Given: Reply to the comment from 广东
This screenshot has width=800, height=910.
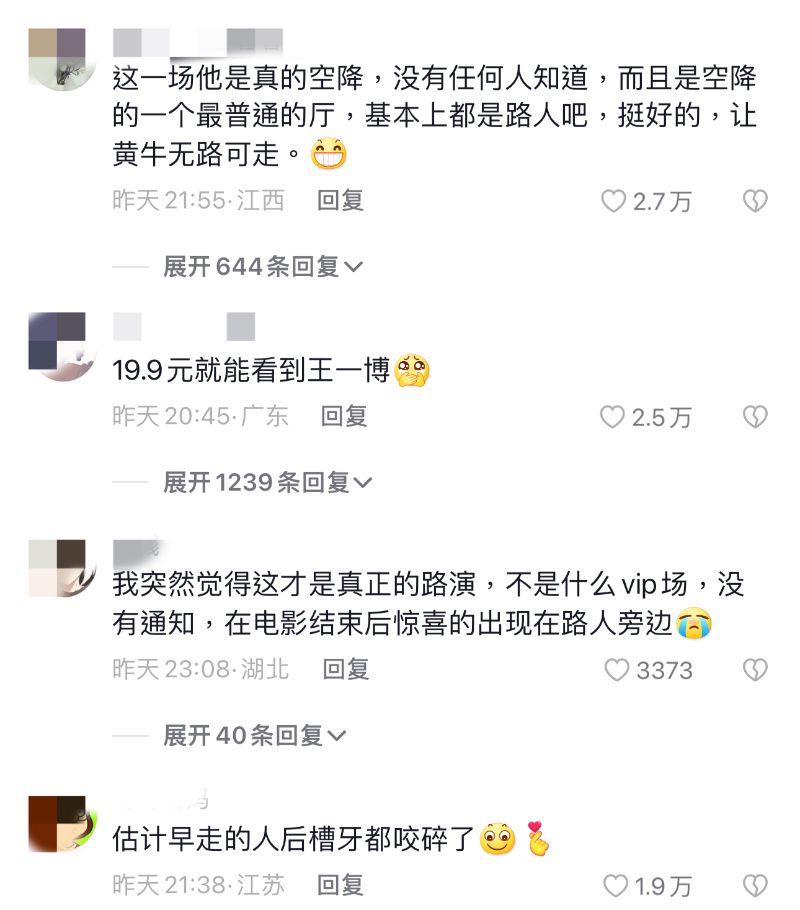Looking at the screenshot, I should (x=343, y=416).
